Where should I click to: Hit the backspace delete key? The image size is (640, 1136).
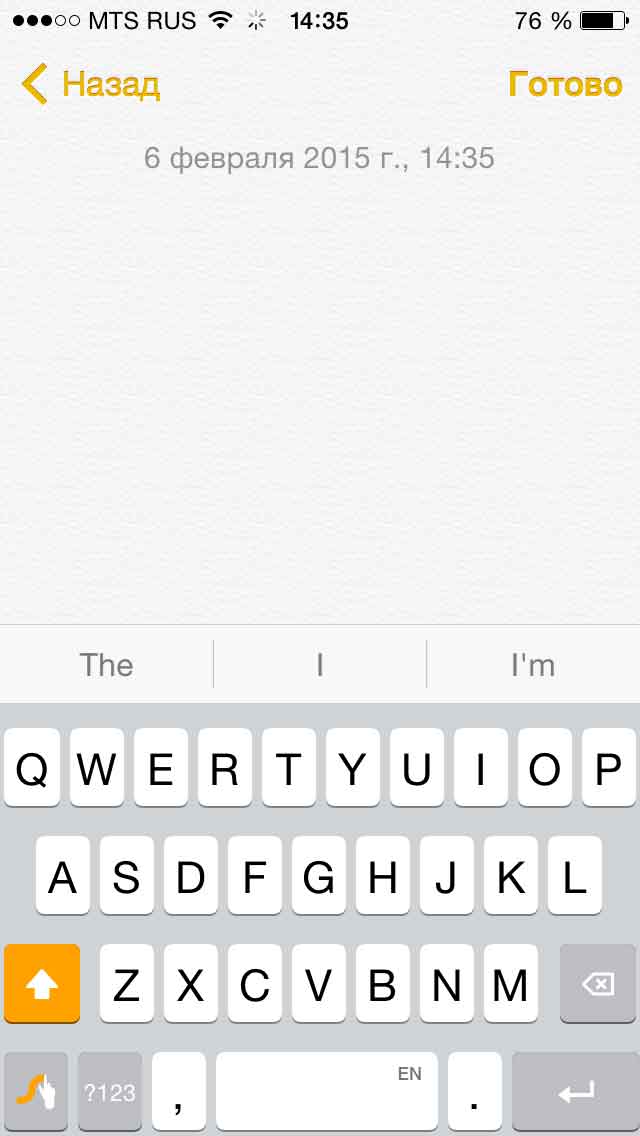[x=598, y=984]
